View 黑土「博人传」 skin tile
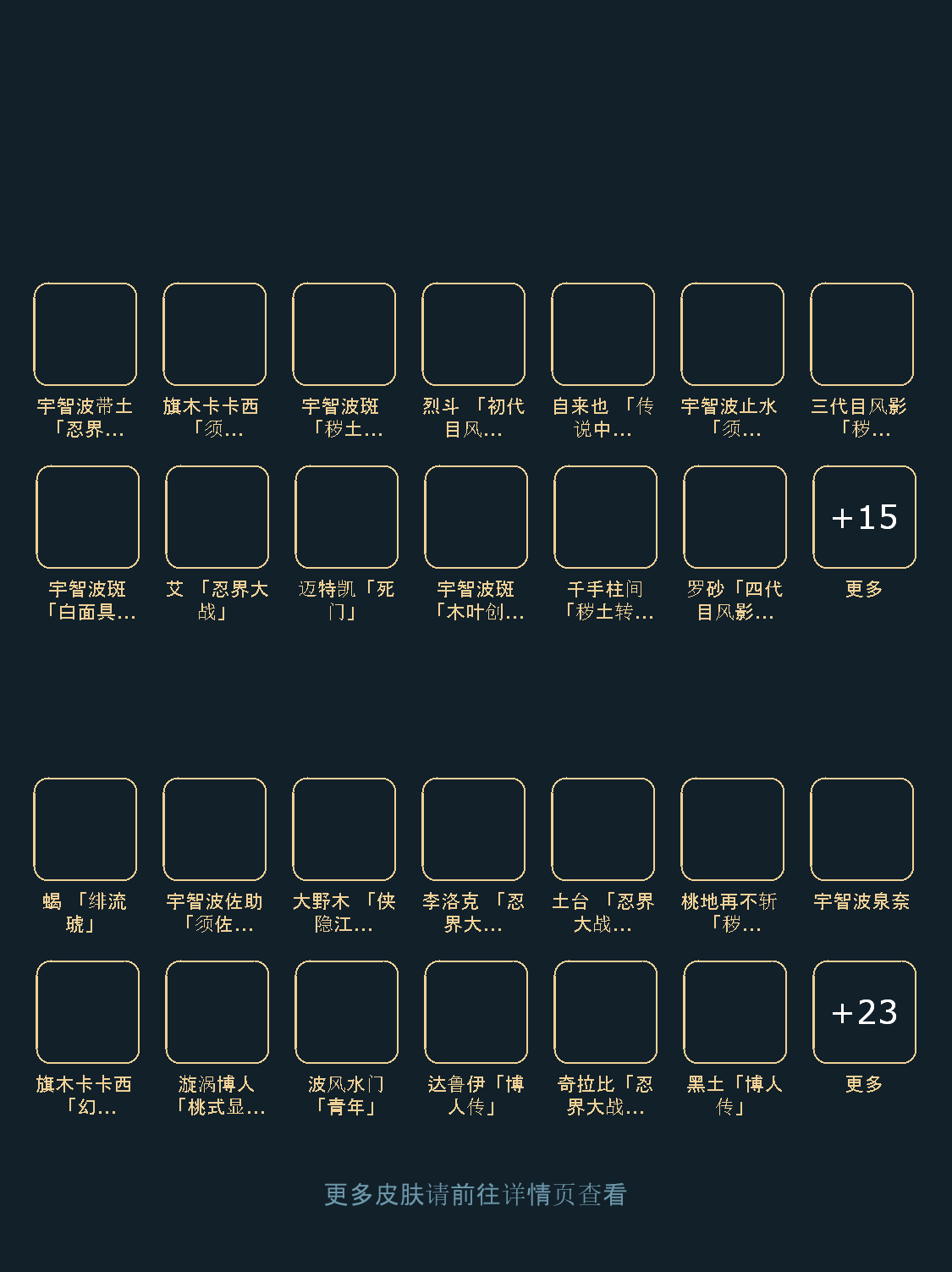This screenshot has width=952, height=1272. coord(735,1012)
